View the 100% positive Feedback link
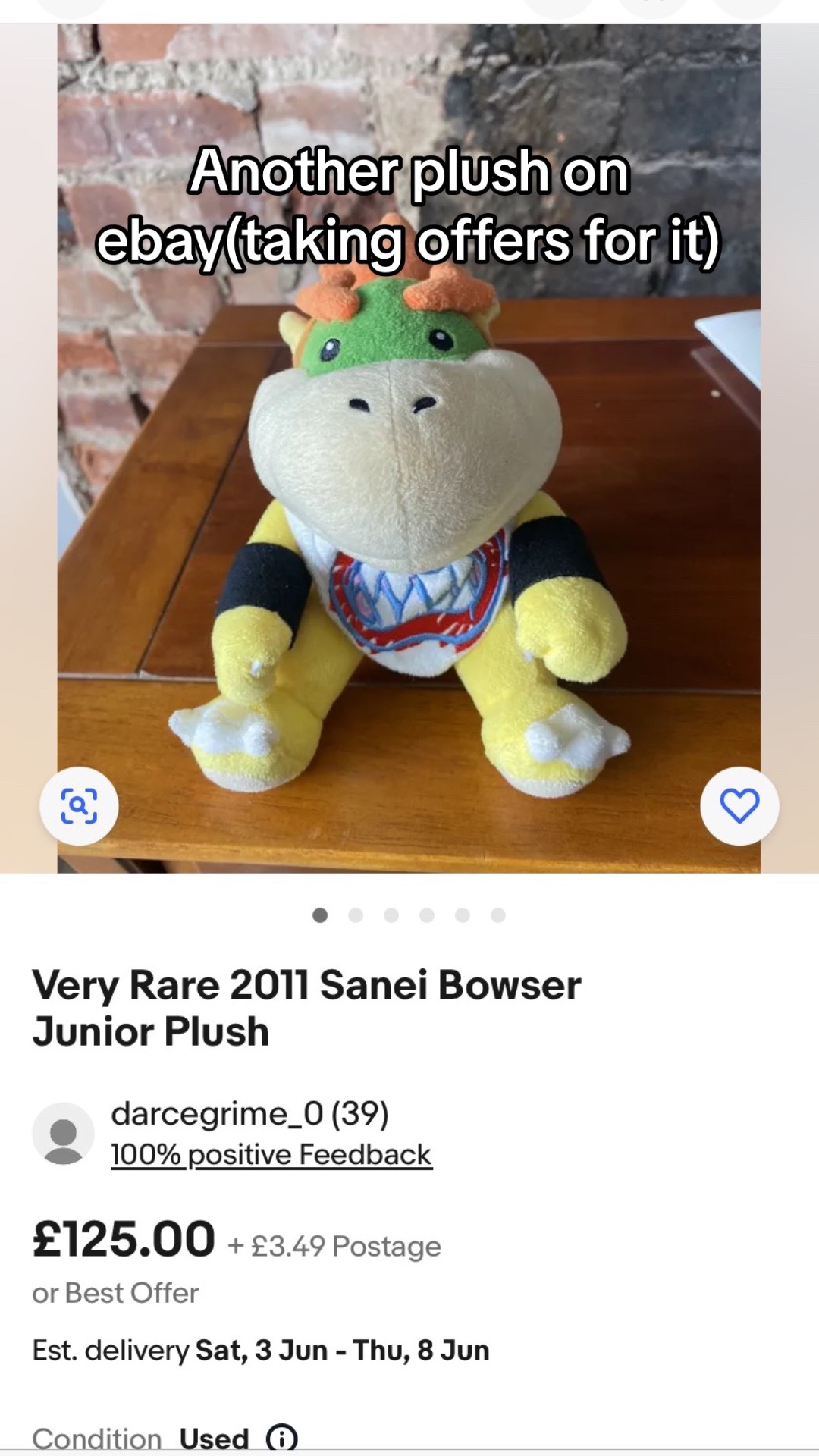819x1456 pixels. [x=271, y=1155]
